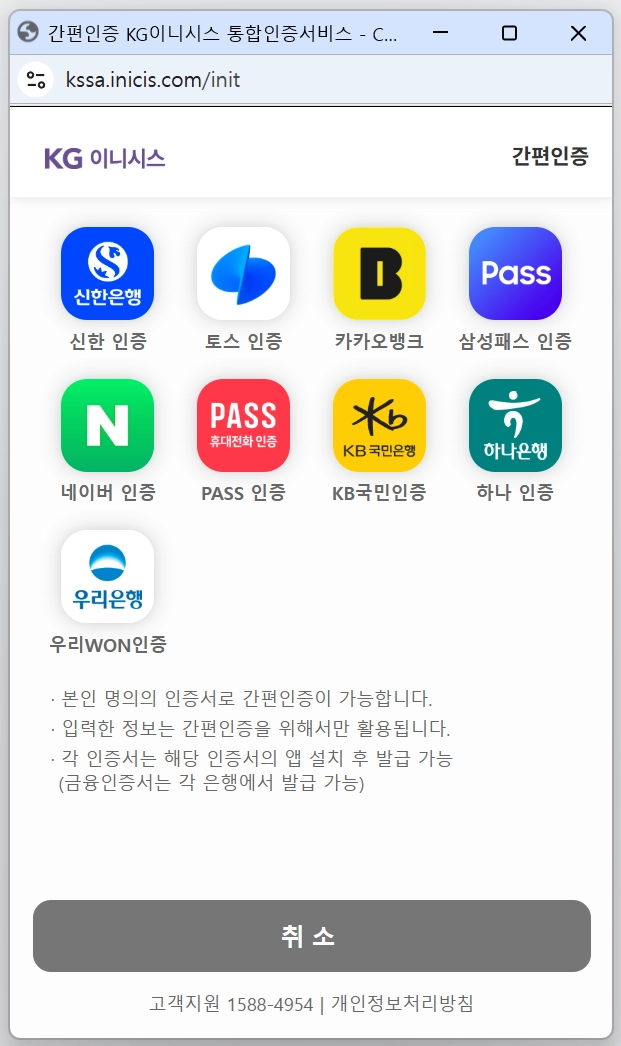Viewport: 621px width, 1046px height.
Task: Open 개인정보처리방침 privacy policy link
Action: pos(402,1003)
